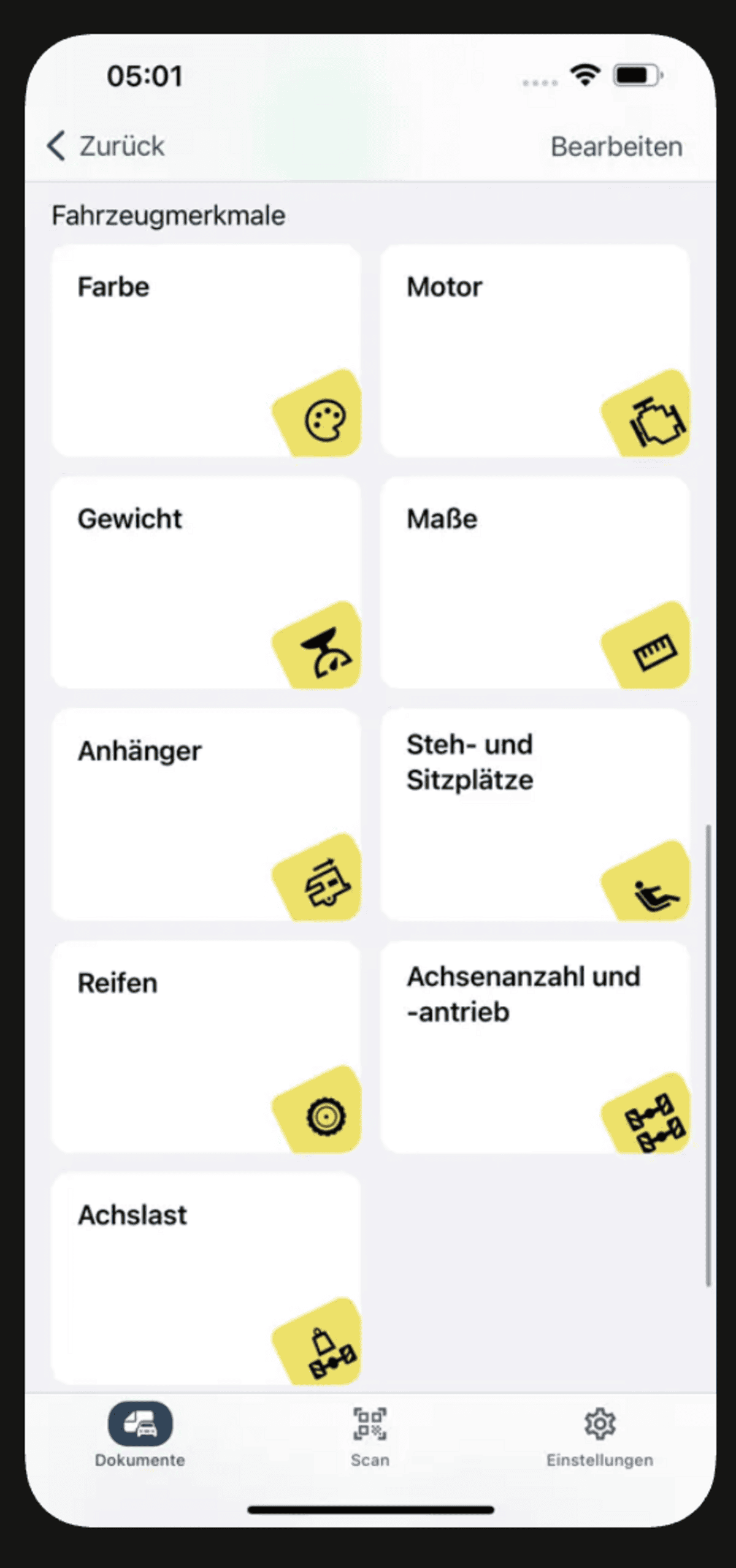736x1568 pixels.
Task: Go back with the Zurück button
Action: coord(107,147)
